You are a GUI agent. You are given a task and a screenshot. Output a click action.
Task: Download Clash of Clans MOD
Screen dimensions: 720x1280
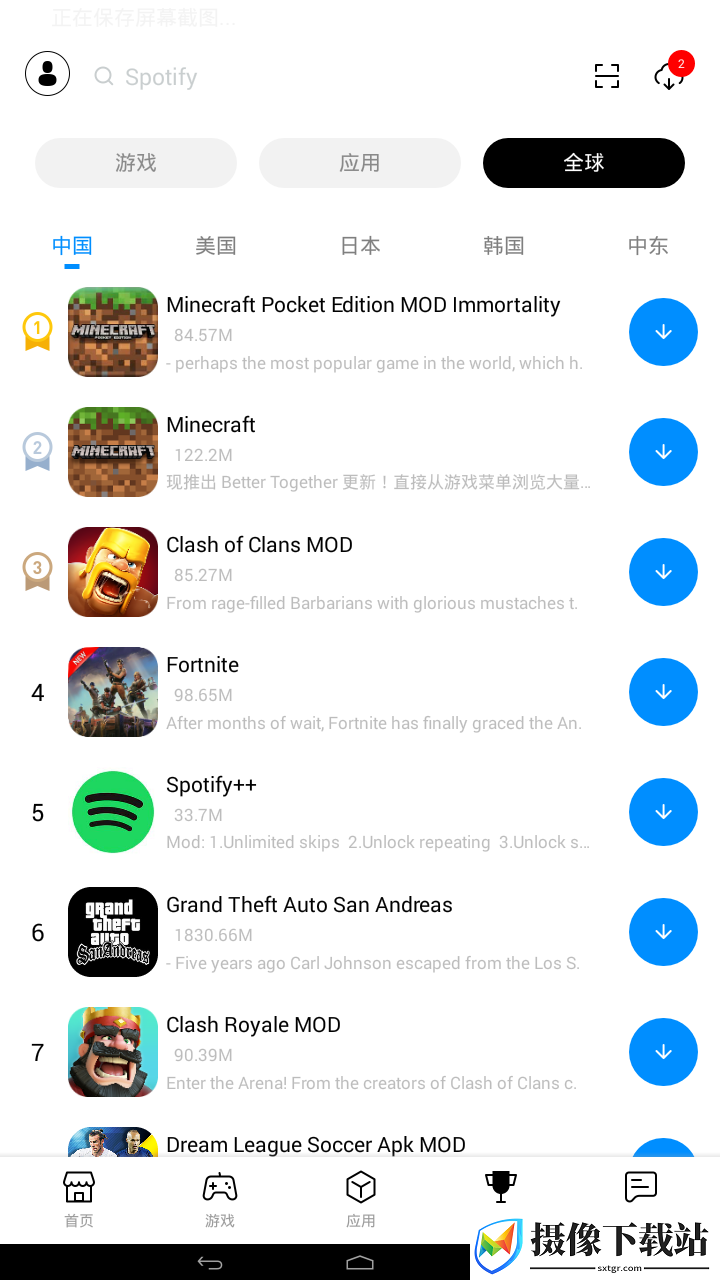[663, 572]
